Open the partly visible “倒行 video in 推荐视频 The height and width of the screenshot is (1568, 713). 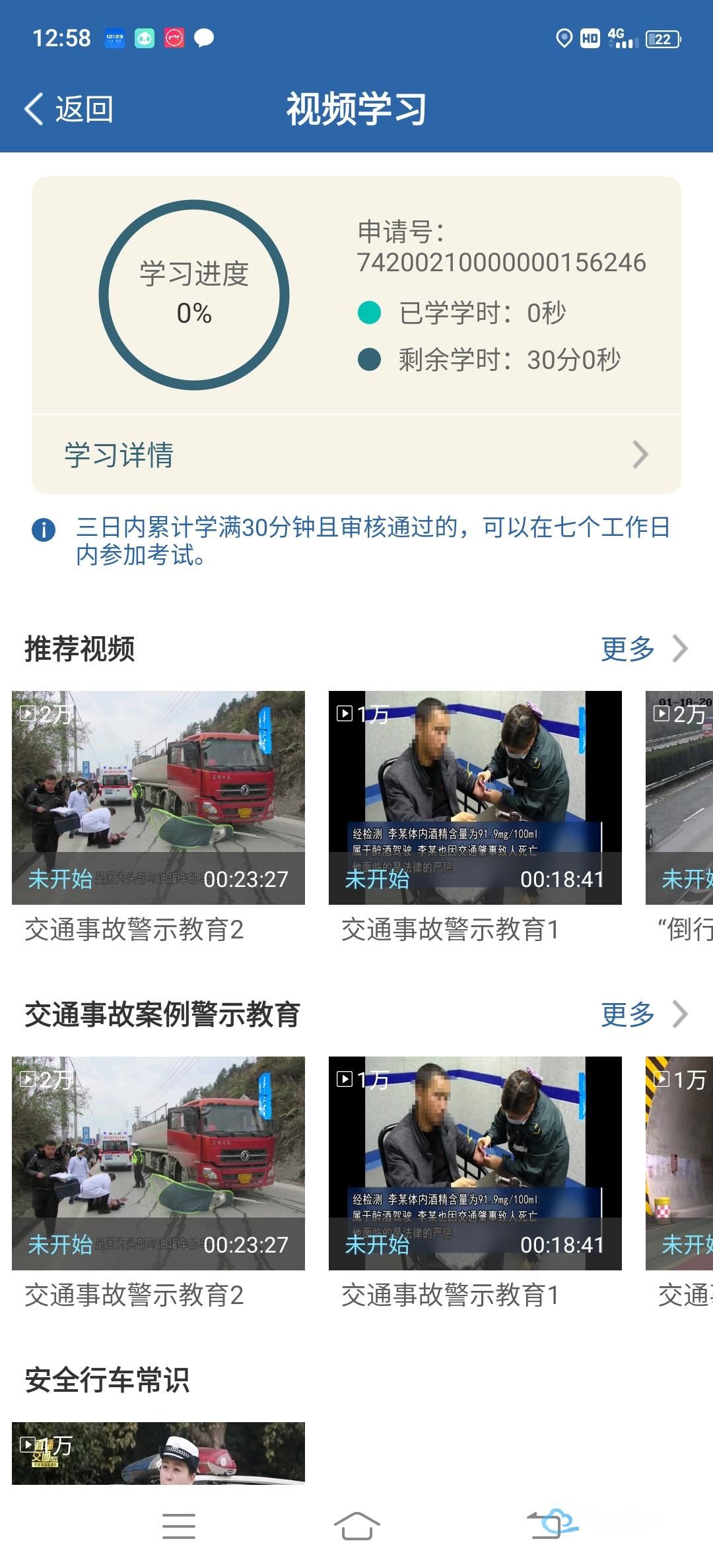680,797
